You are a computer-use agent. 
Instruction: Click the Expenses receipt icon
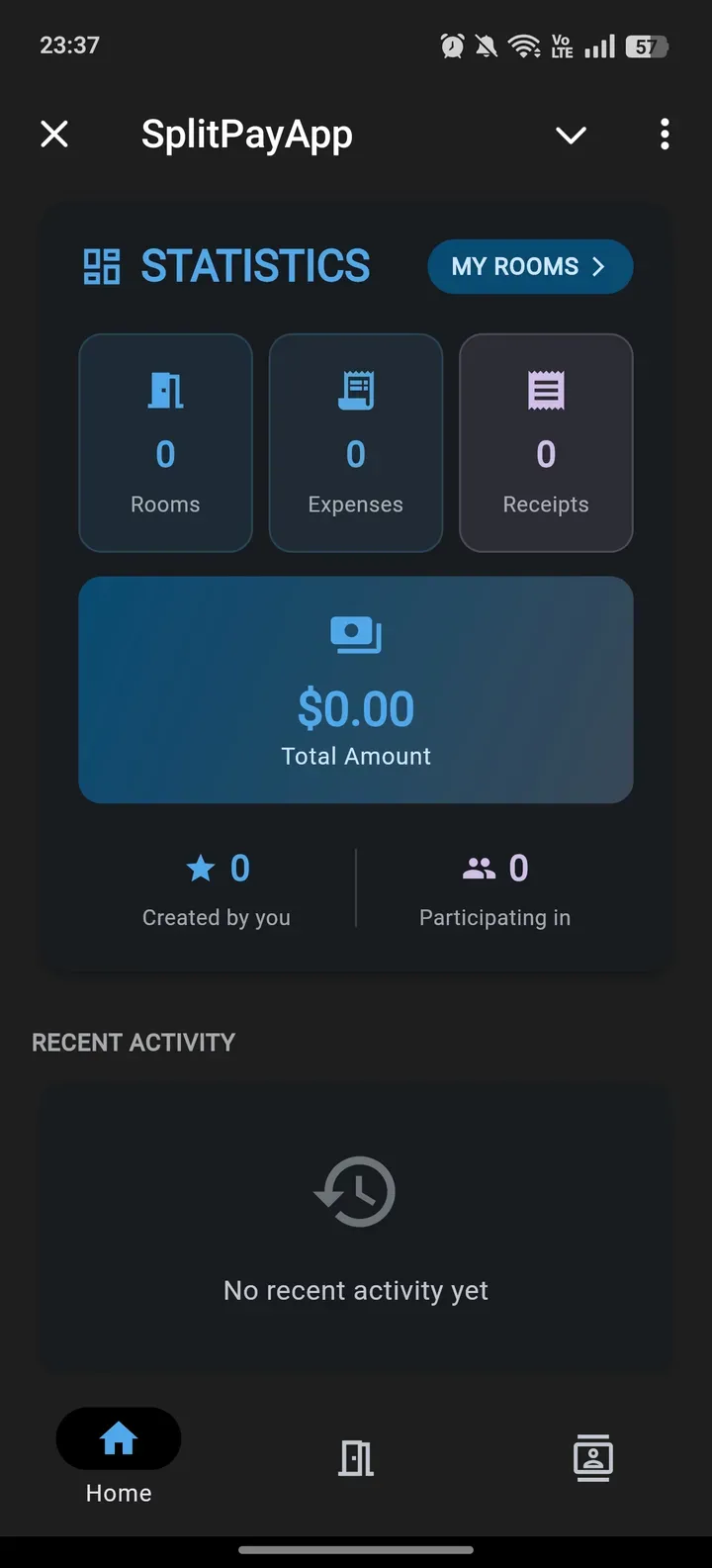(x=355, y=389)
